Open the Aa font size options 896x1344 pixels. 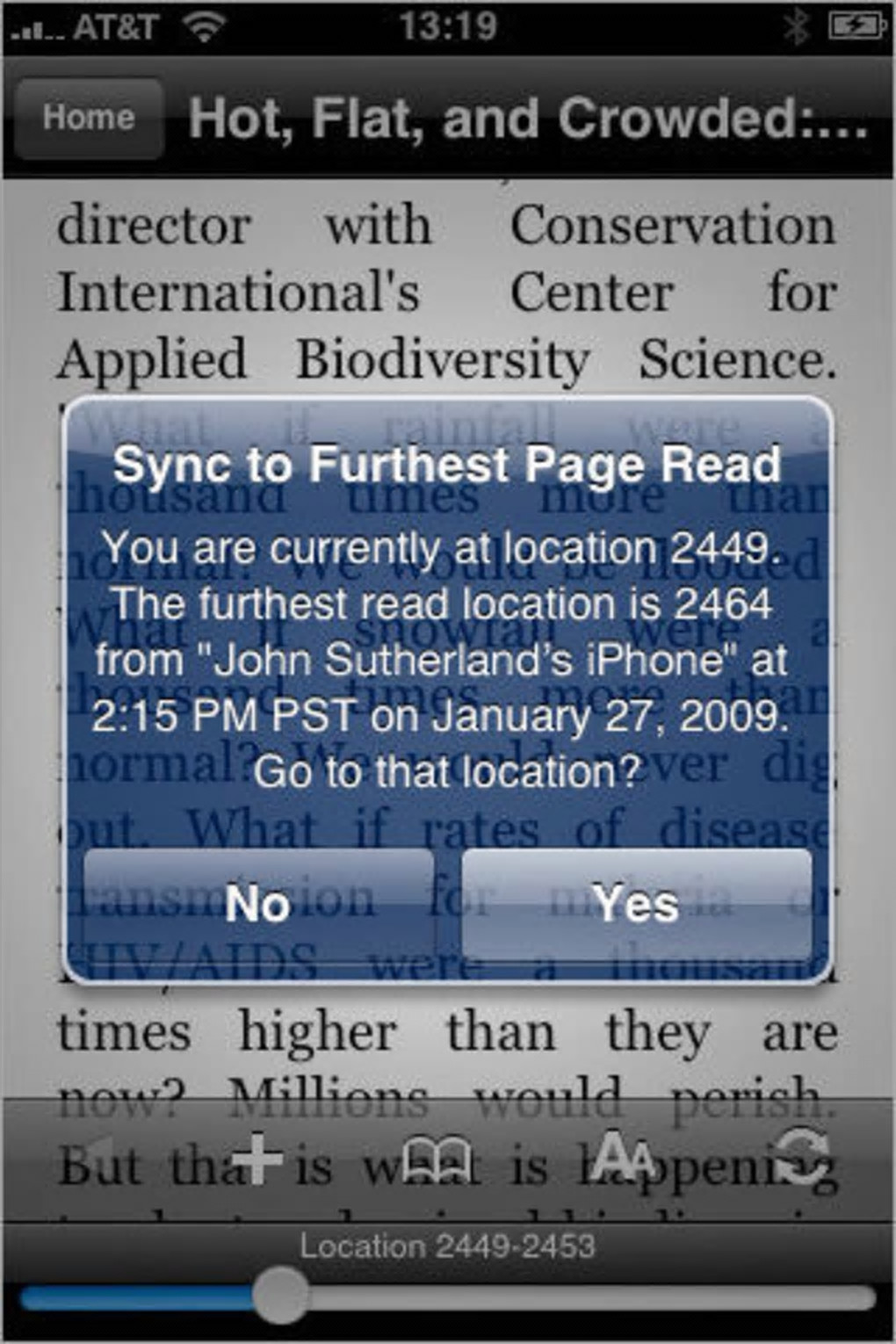coord(622,1156)
